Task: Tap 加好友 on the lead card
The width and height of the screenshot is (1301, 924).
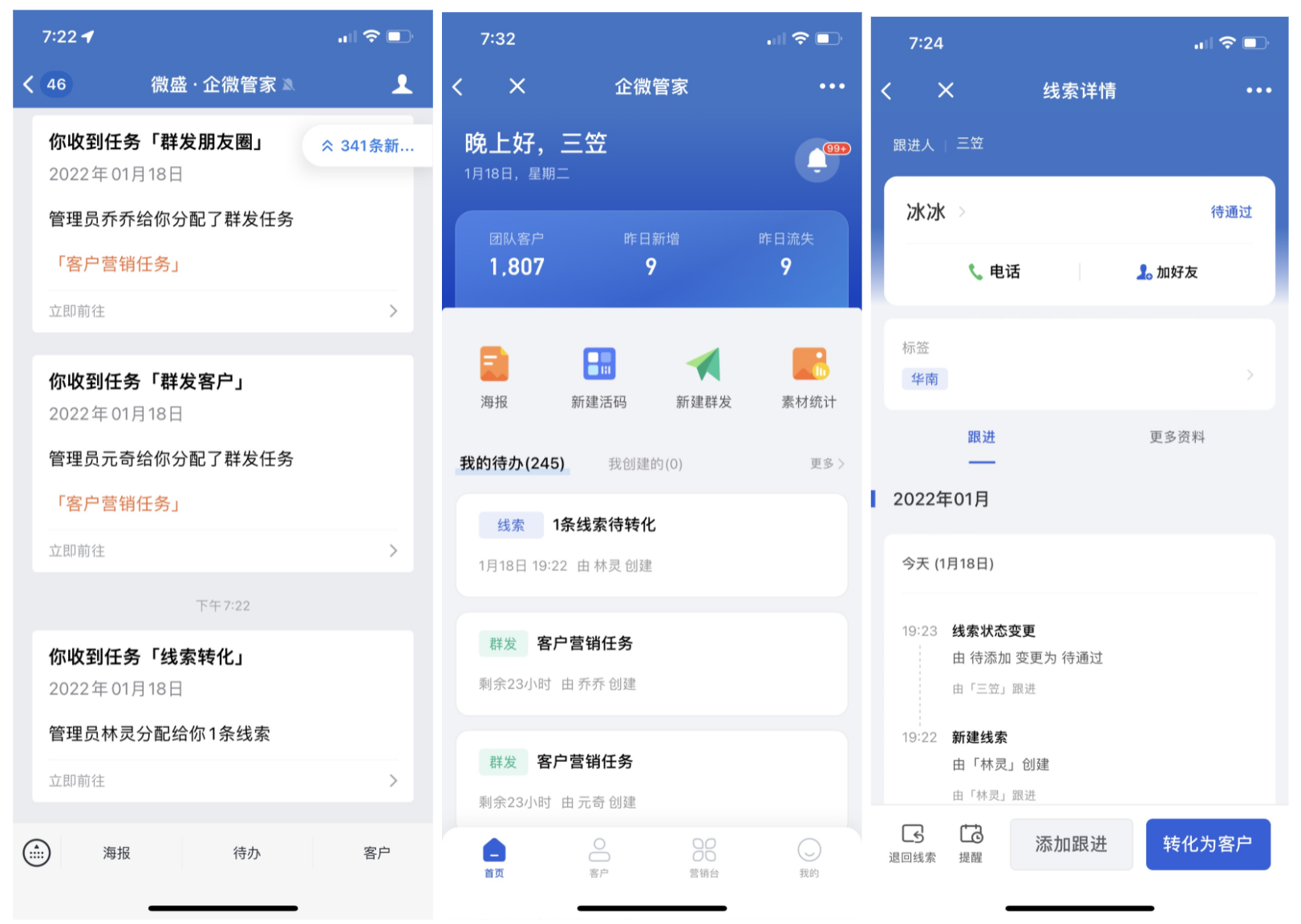Action: click(1167, 272)
